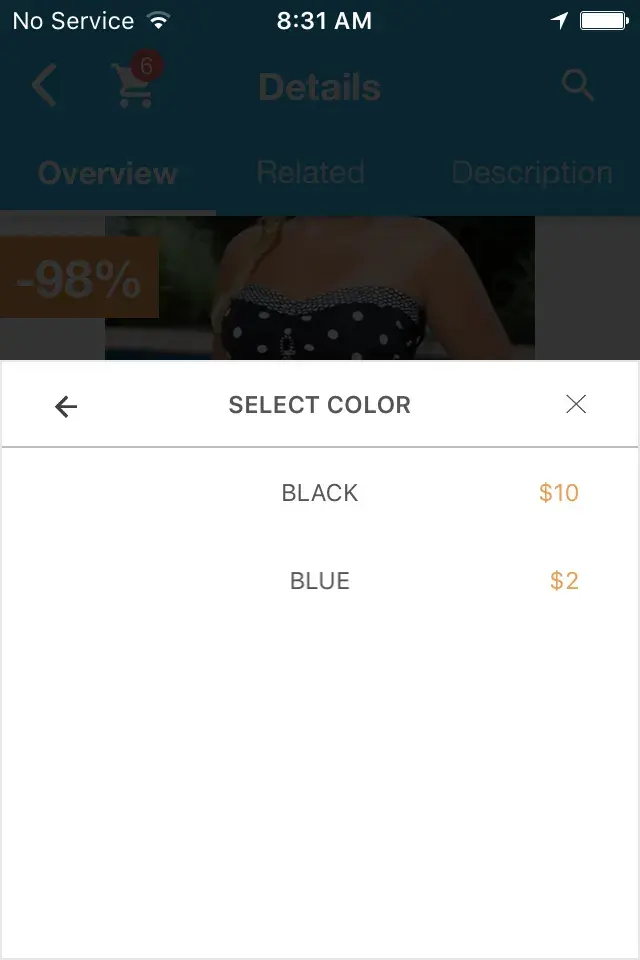Close the Select Color panel
Viewport: 640px width, 960px height.
tap(576, 404)
